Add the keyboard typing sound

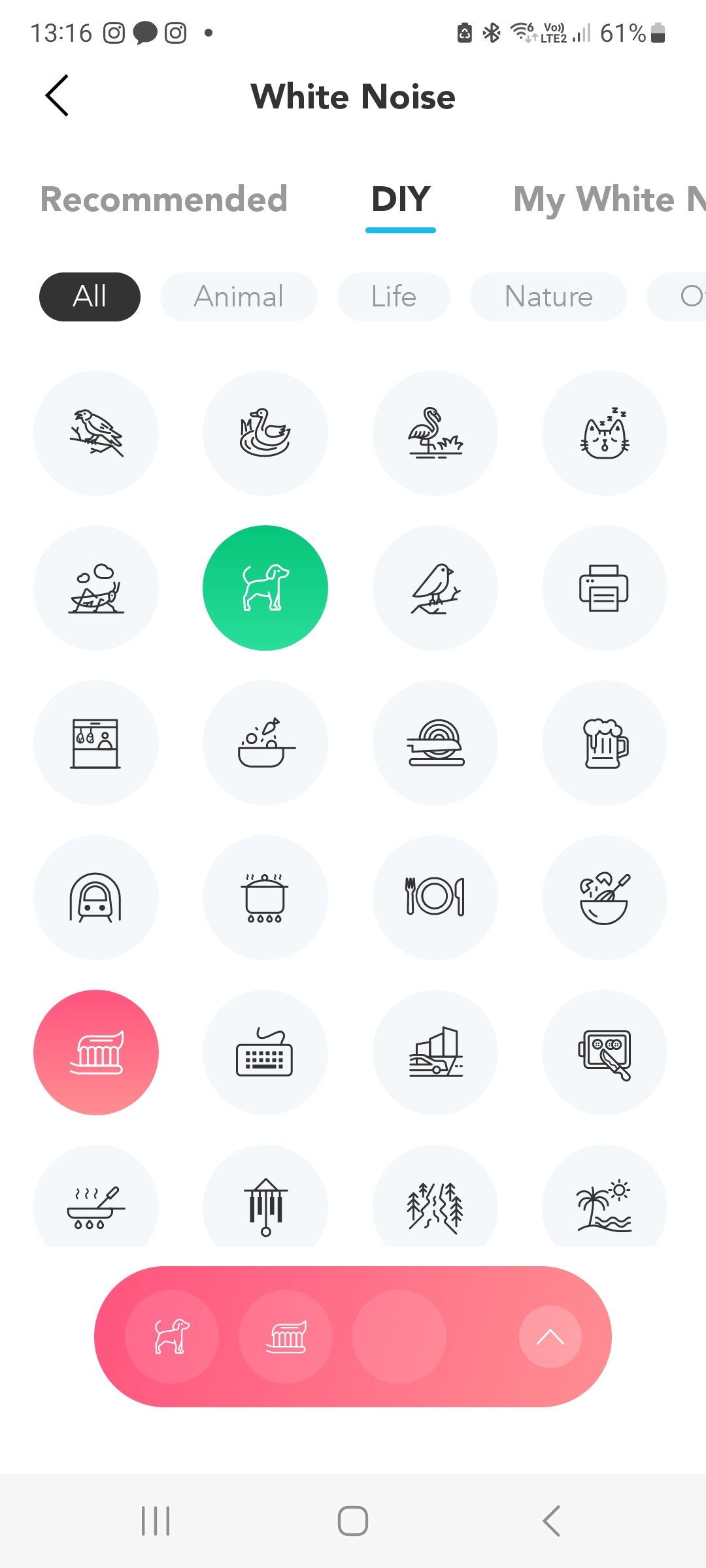click(265, 1053)
